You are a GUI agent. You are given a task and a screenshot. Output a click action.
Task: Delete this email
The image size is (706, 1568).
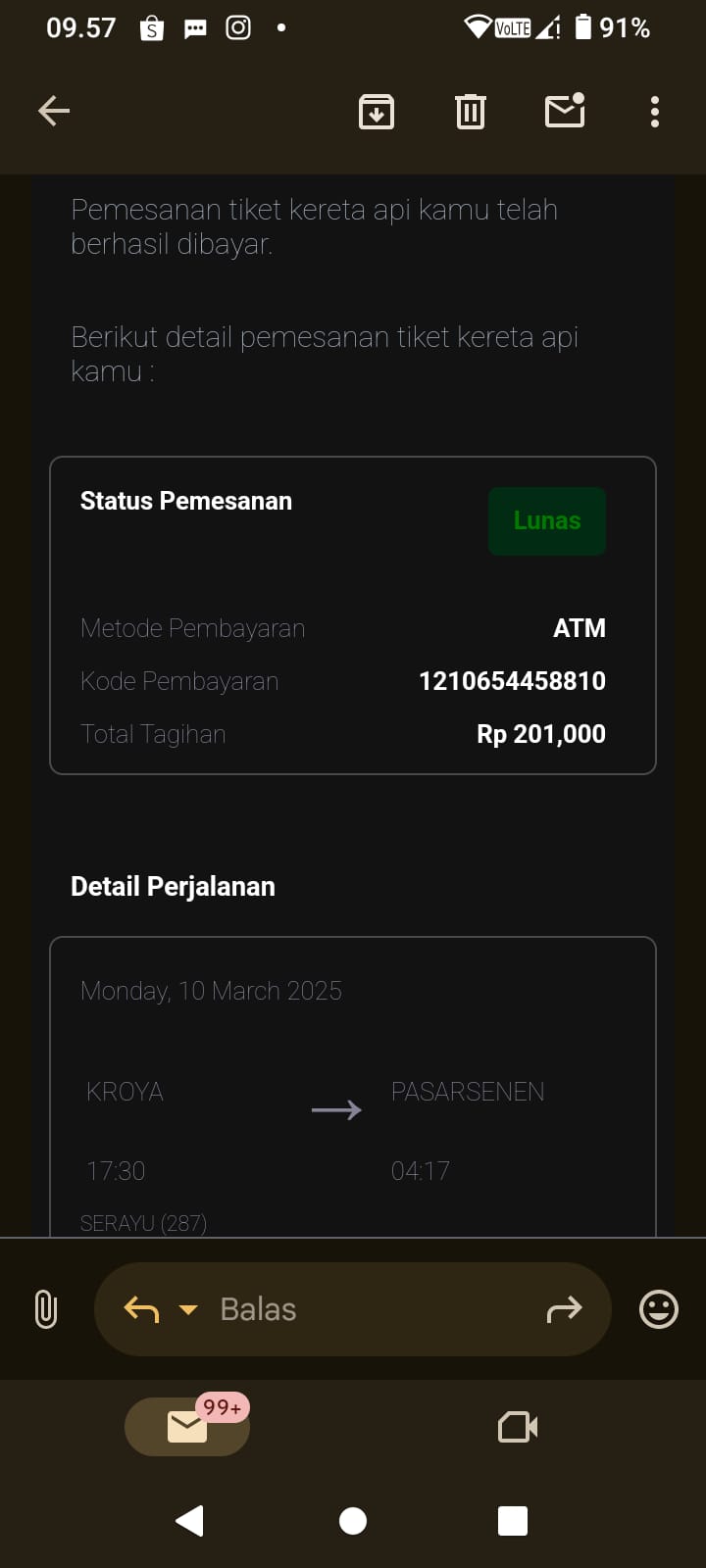[471, 112]
